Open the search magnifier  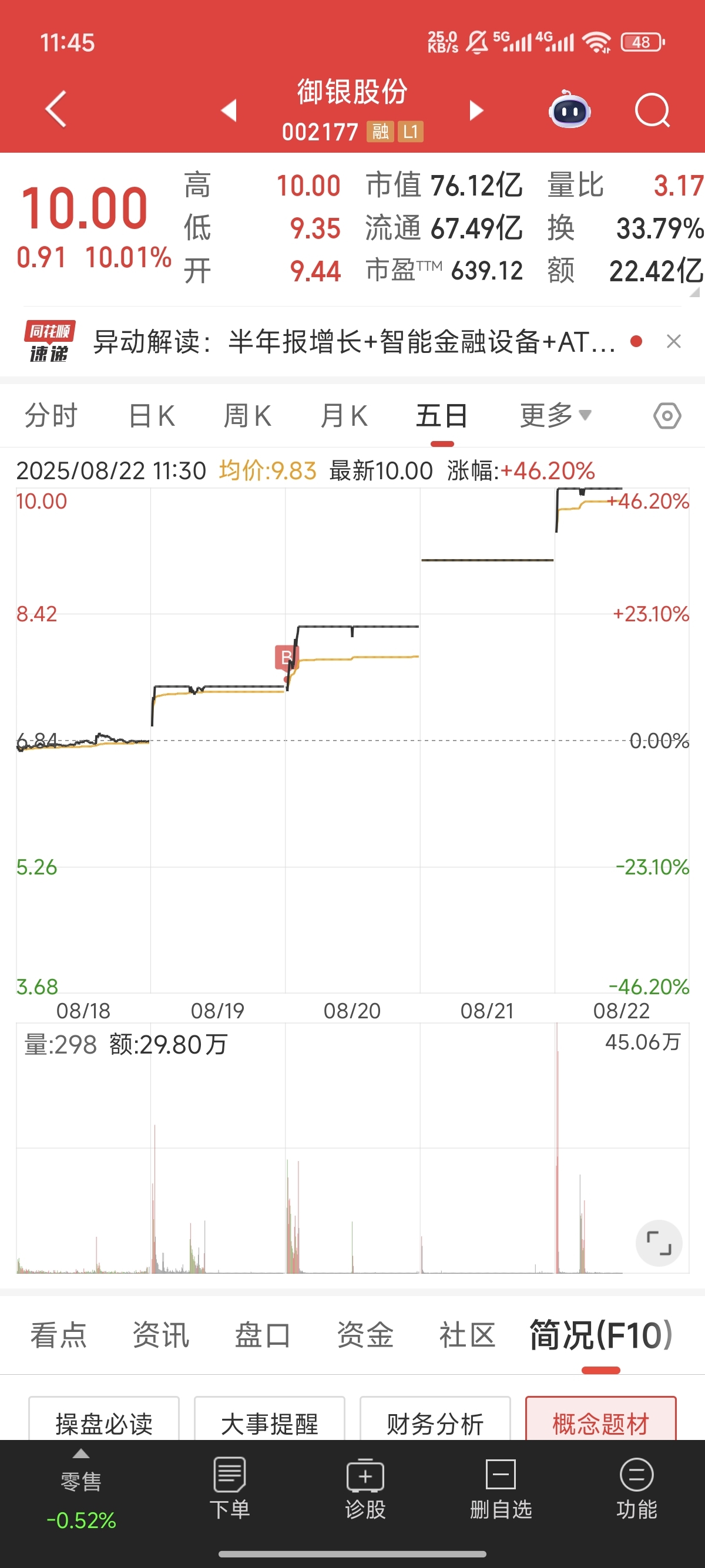(652, 111)
